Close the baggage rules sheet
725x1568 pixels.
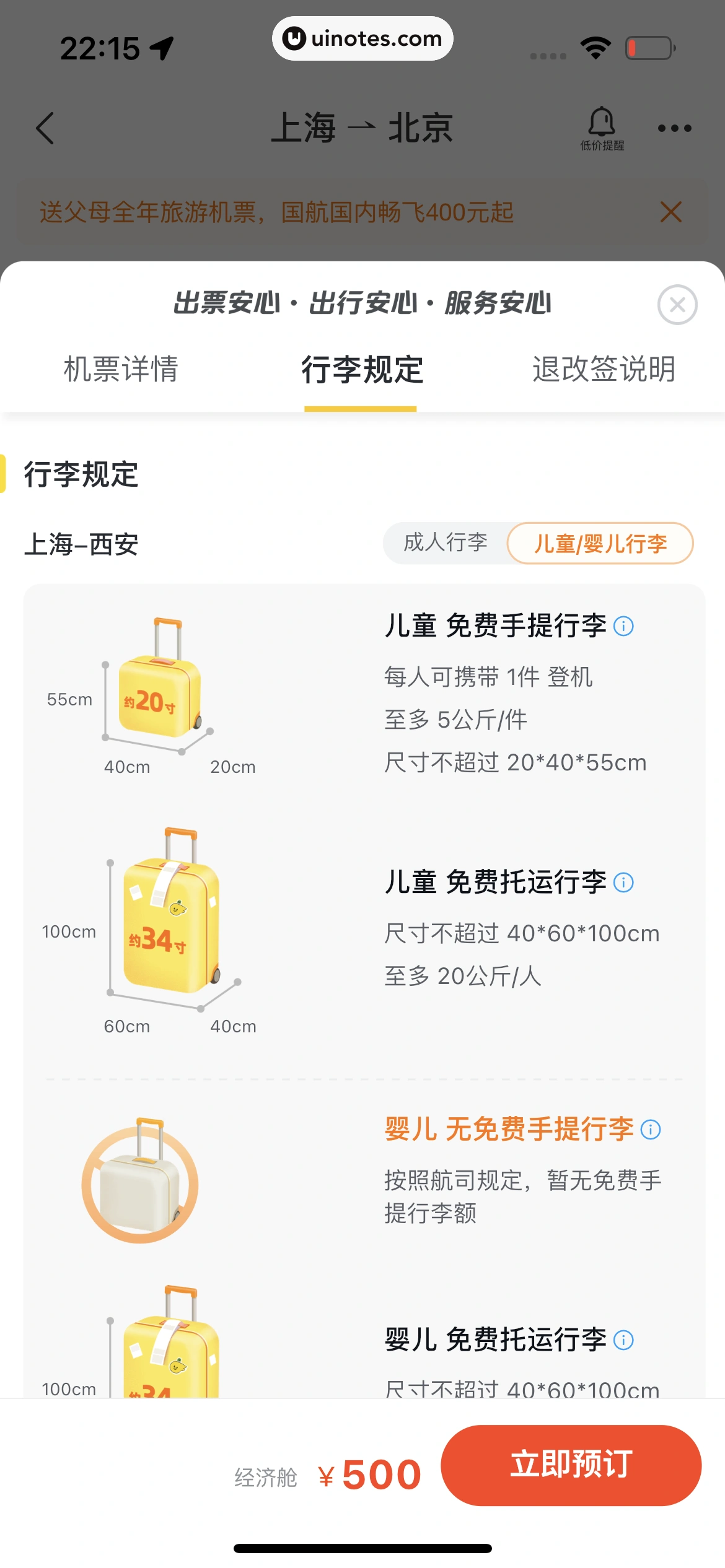(677, 305)
